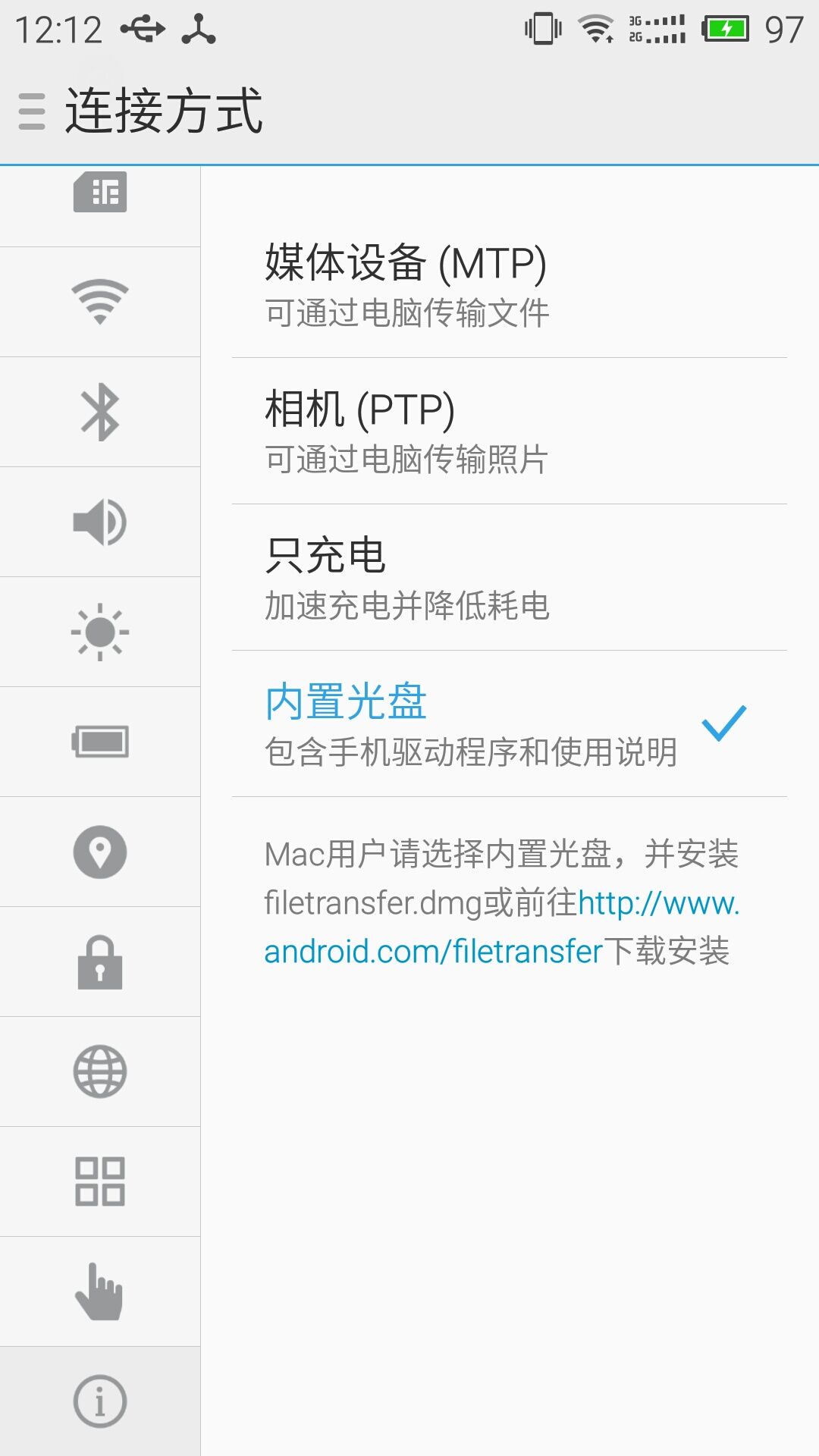Image resolution: width=819 pixels, height=1456 pixels.
Task: Open apps grid settings in sidebar
Action: tap(100, 1181)
